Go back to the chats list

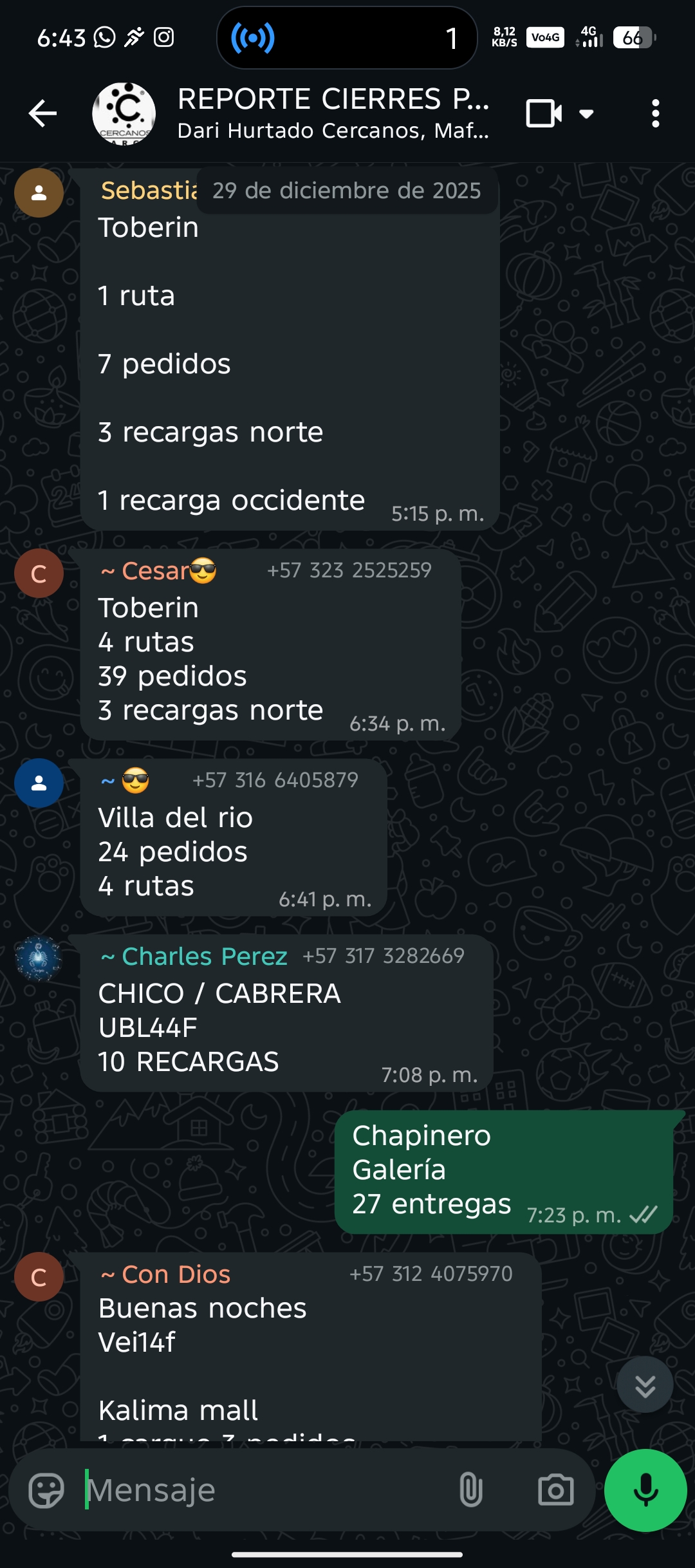pyautogui.click(x=43, y=114)
